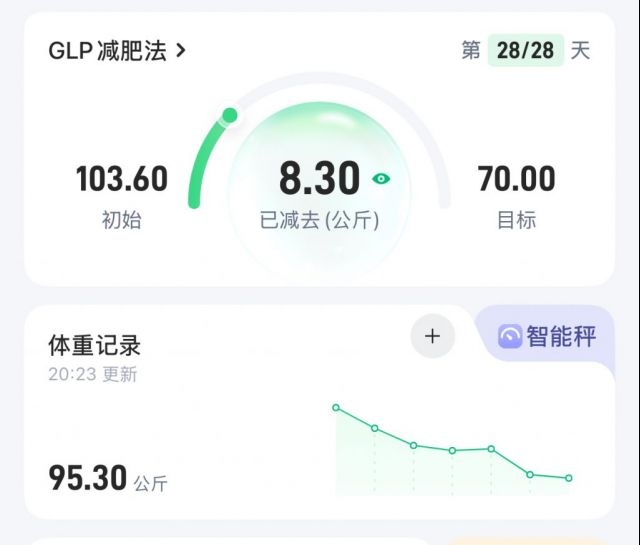The height and width of the screenshot is (545, 640).
Task: Add a new weight record with plus button
Action: pyautogui.click(x=432, y=337)
